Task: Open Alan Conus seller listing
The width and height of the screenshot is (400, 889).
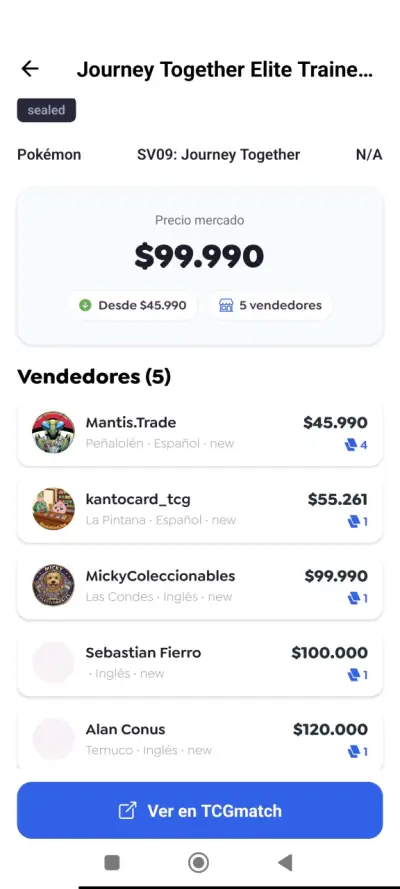Action: pos(200,739)
